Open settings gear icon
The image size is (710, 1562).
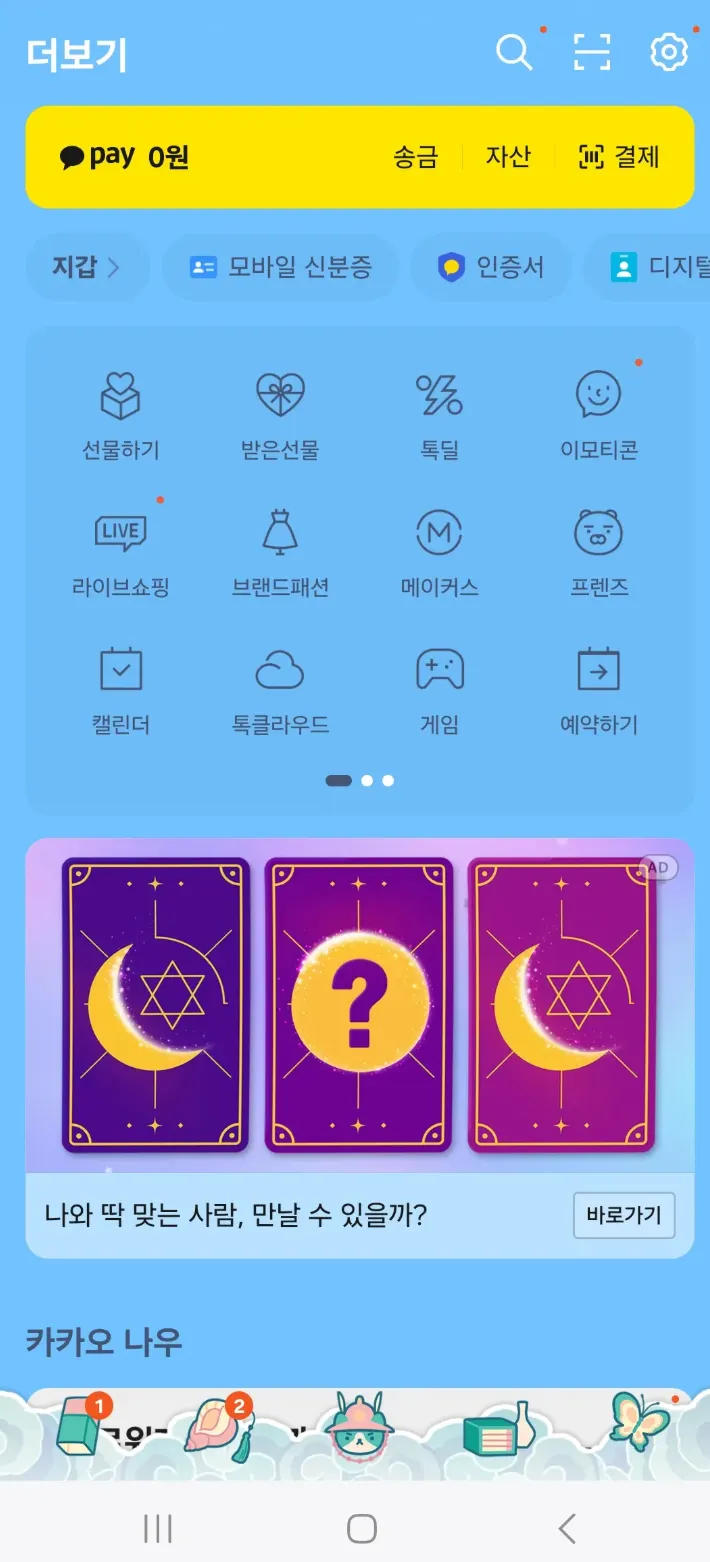669,53
